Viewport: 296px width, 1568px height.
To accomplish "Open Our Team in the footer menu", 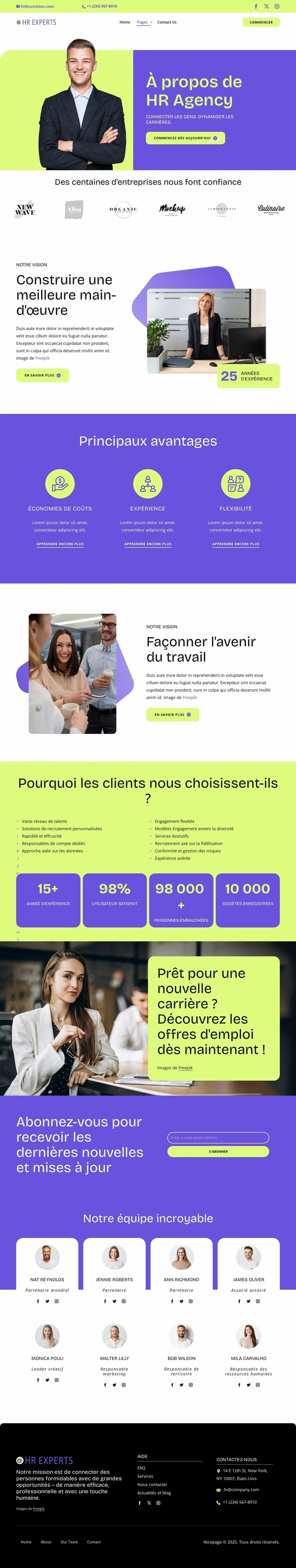I will tap(69, 1542).
